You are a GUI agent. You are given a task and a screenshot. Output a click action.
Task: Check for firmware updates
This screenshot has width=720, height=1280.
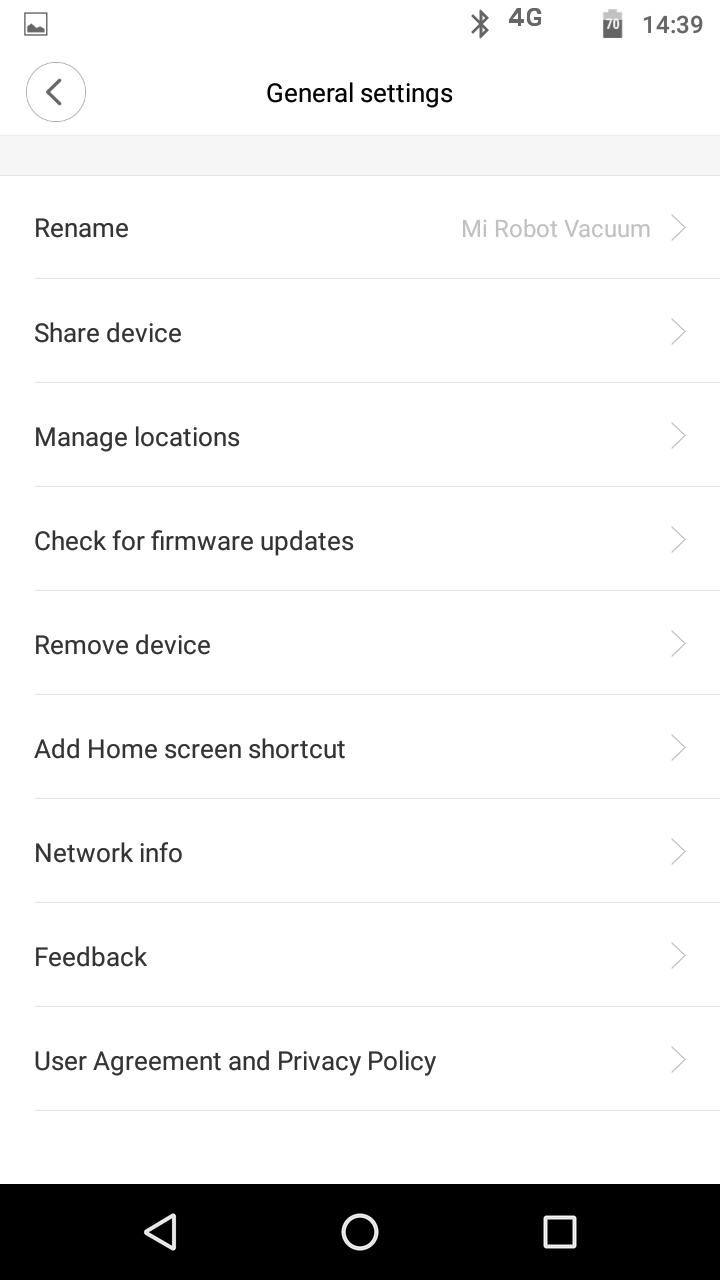click(x=360, y=540)
